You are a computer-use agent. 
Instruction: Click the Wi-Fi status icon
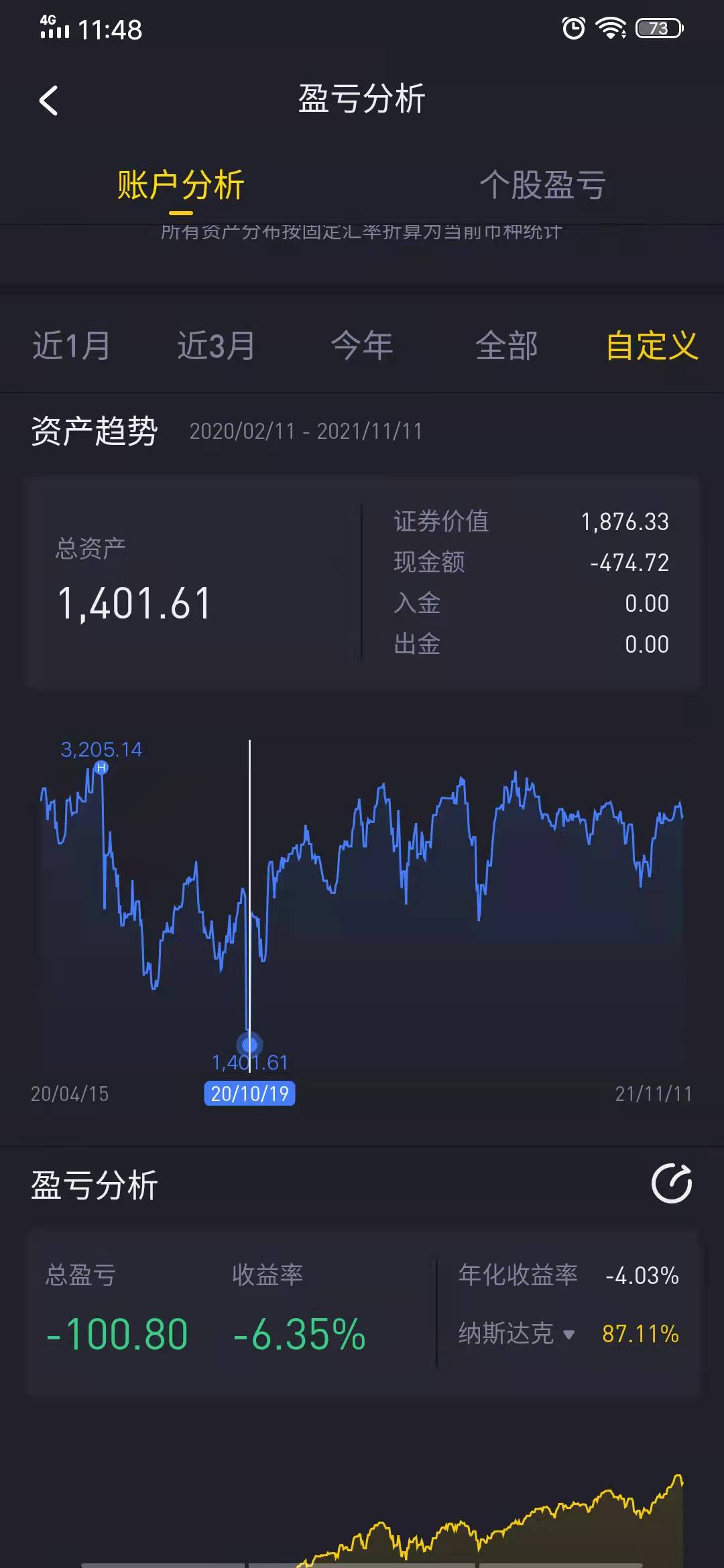[x=611, y=27]
